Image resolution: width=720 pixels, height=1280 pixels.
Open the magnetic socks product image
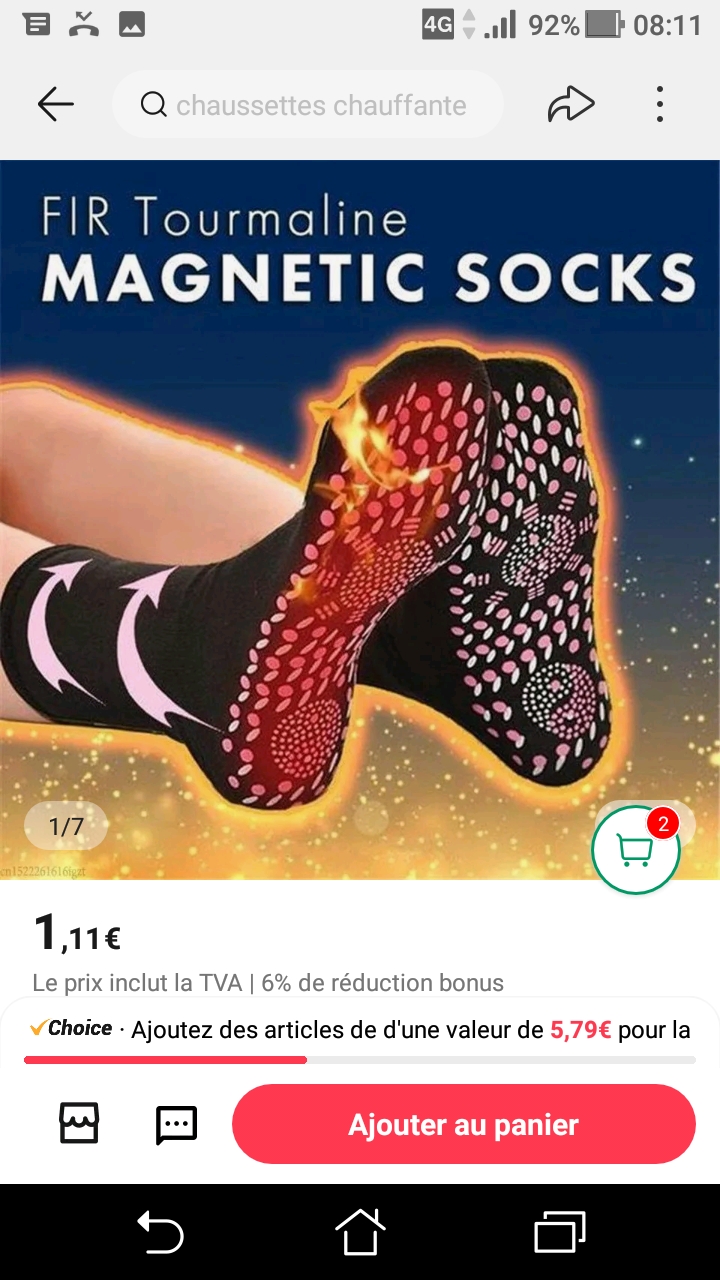[x=360, y=520]
